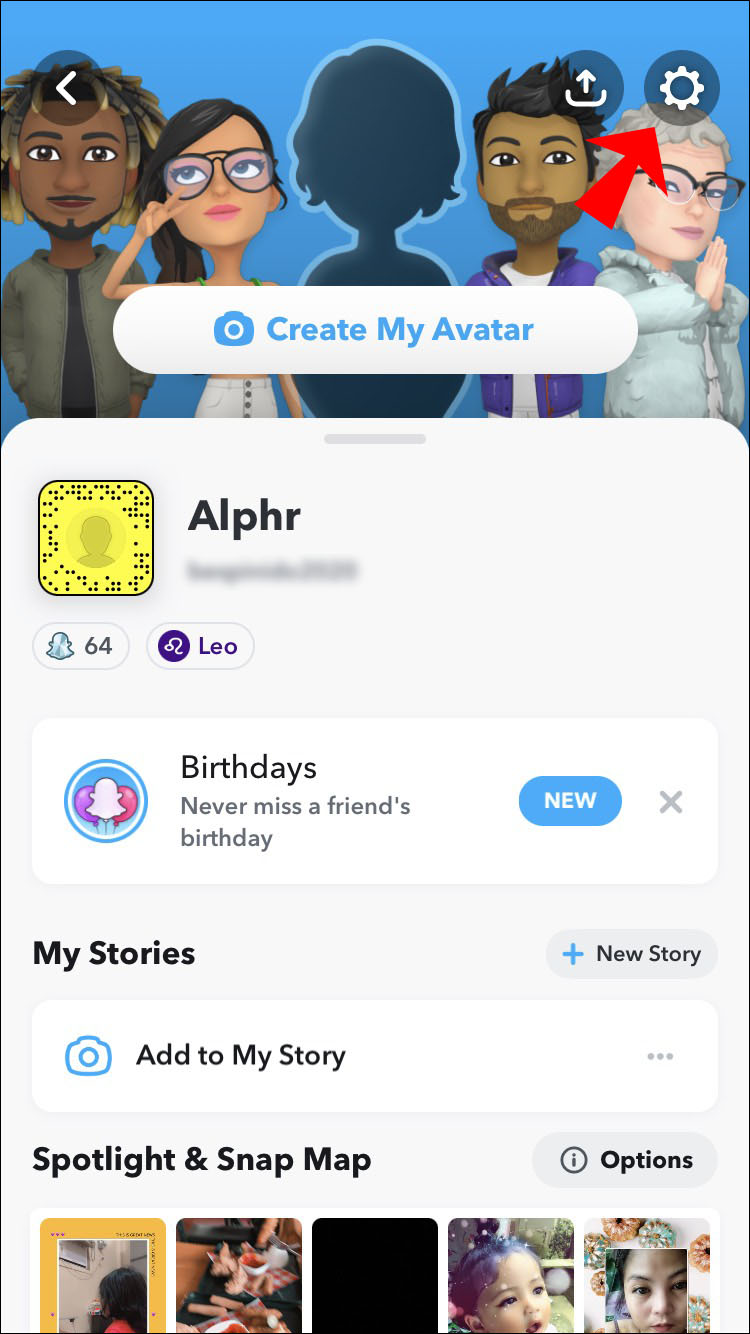Open more options for My Story
Screen dimensions: 750x1334
coord(660,1056)
